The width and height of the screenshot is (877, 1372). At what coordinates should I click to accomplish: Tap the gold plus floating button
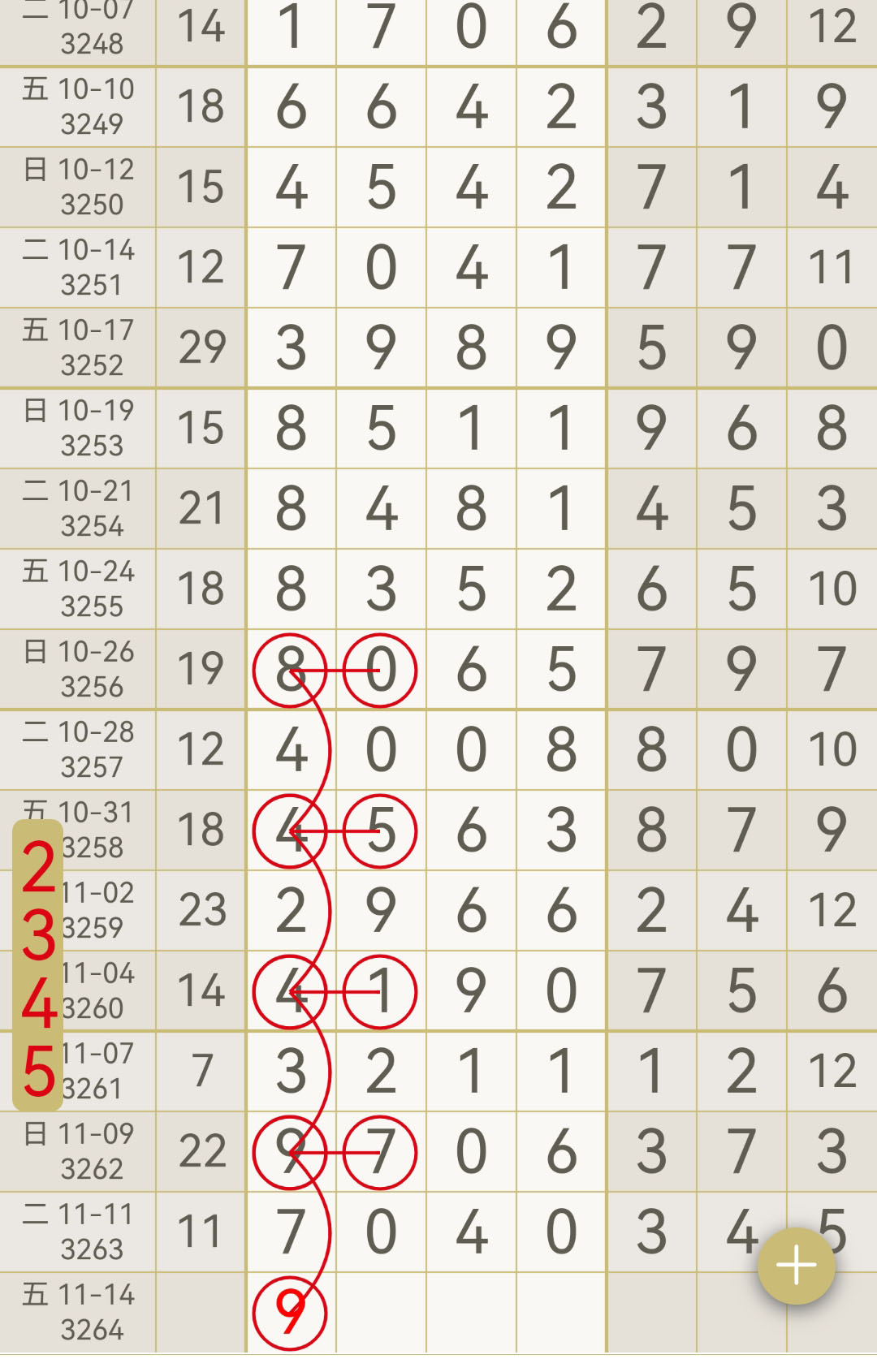pyautogui.click(x=796, y=1266)
